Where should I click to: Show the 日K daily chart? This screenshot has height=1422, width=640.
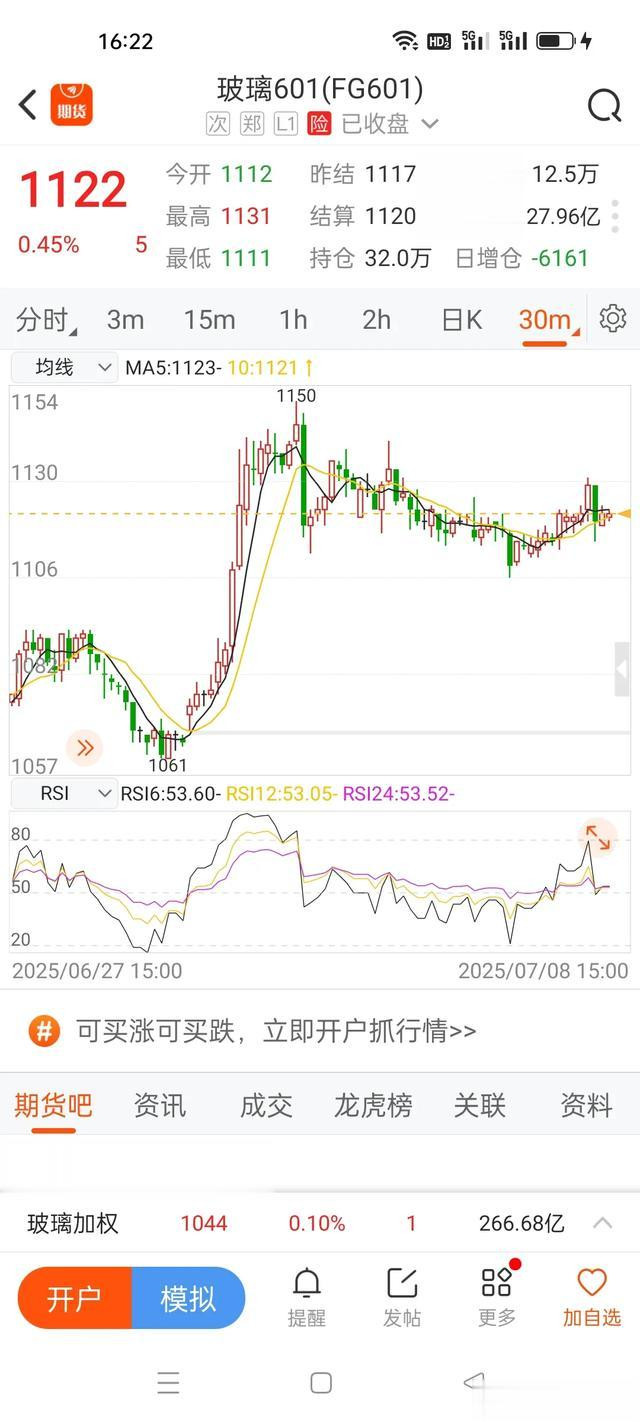461,320
